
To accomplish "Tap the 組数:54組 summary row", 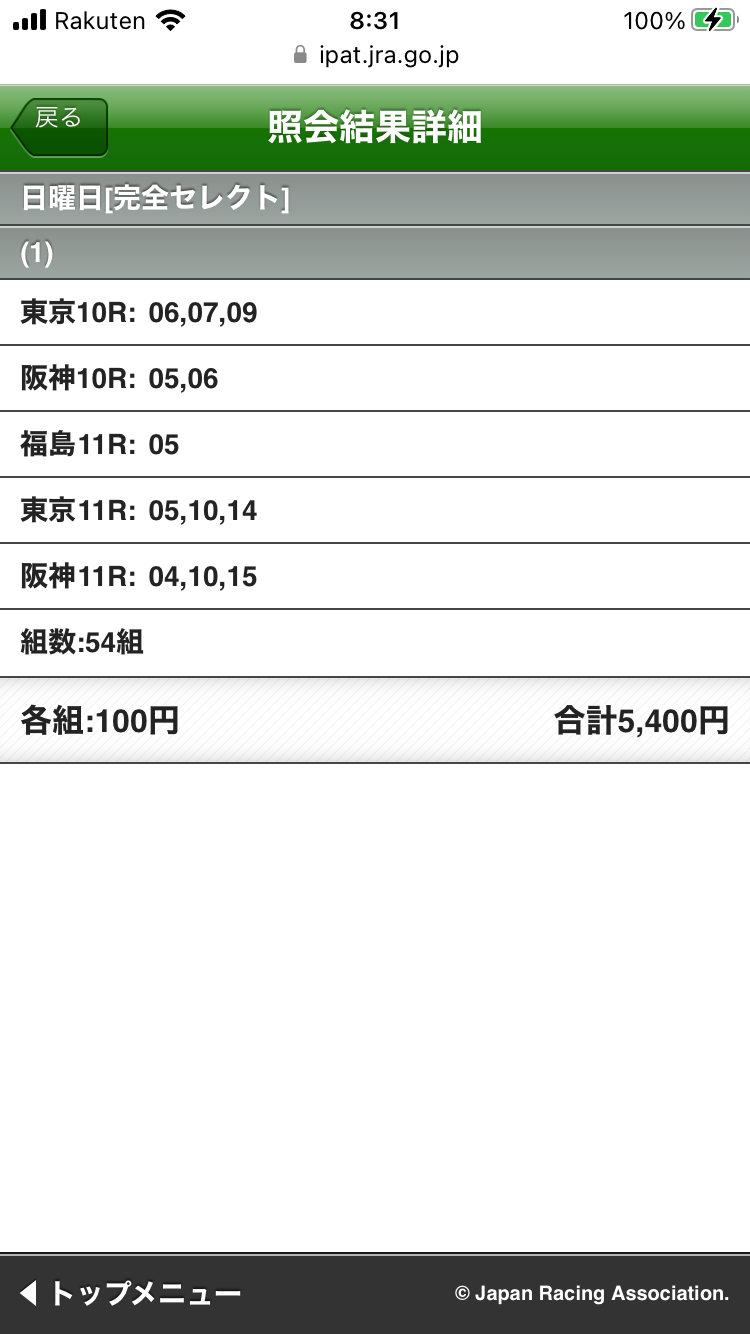I will tap(375, 643).
